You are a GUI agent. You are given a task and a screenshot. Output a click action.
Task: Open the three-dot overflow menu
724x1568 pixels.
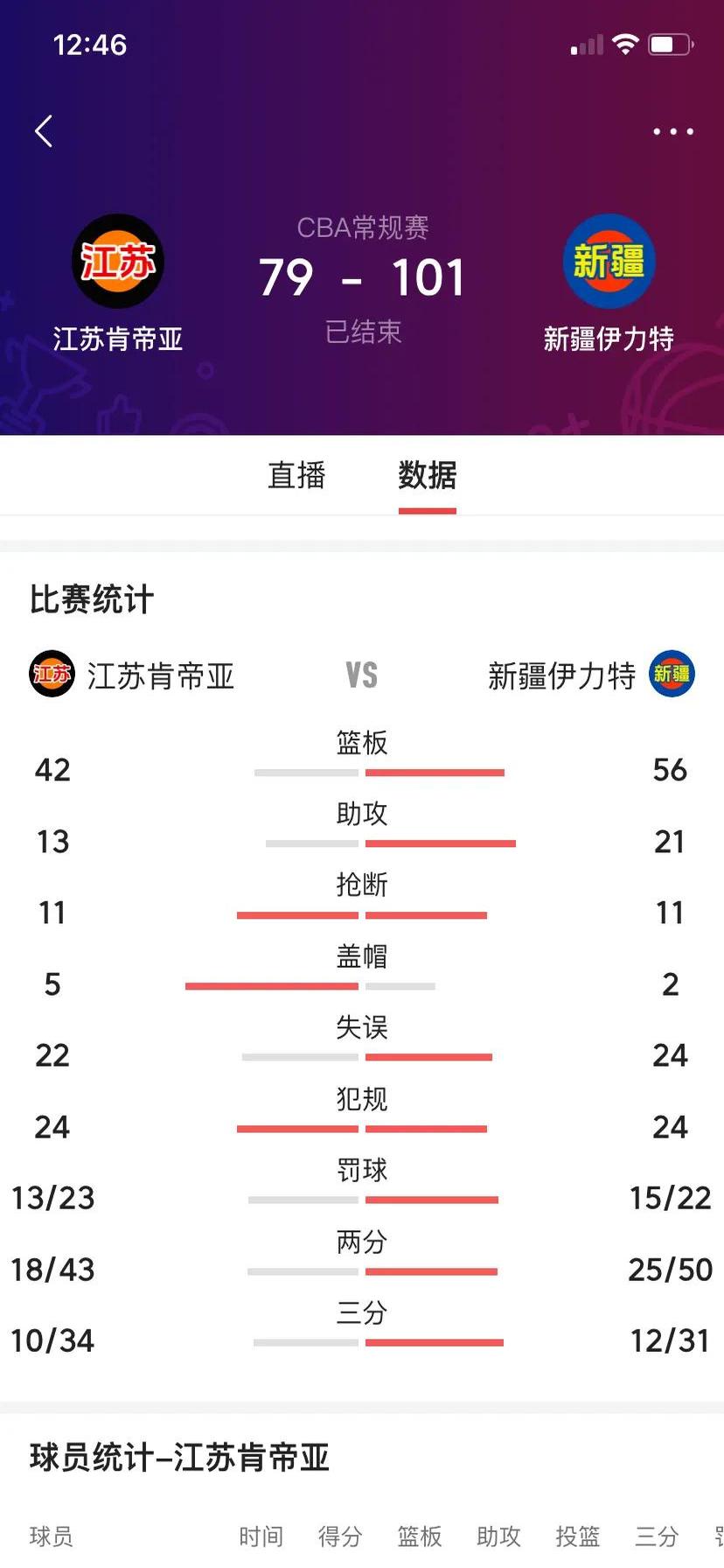(x=673, y=131)
